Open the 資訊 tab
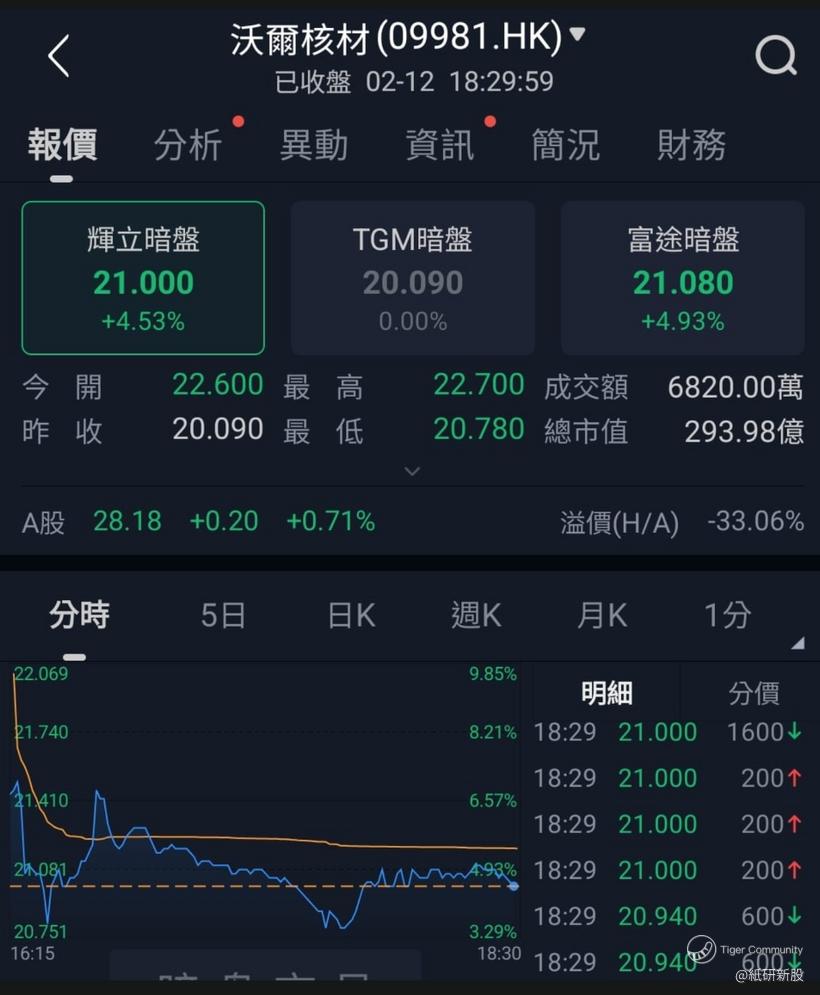This screenshot has width=820, height=995. pos(440,145)
